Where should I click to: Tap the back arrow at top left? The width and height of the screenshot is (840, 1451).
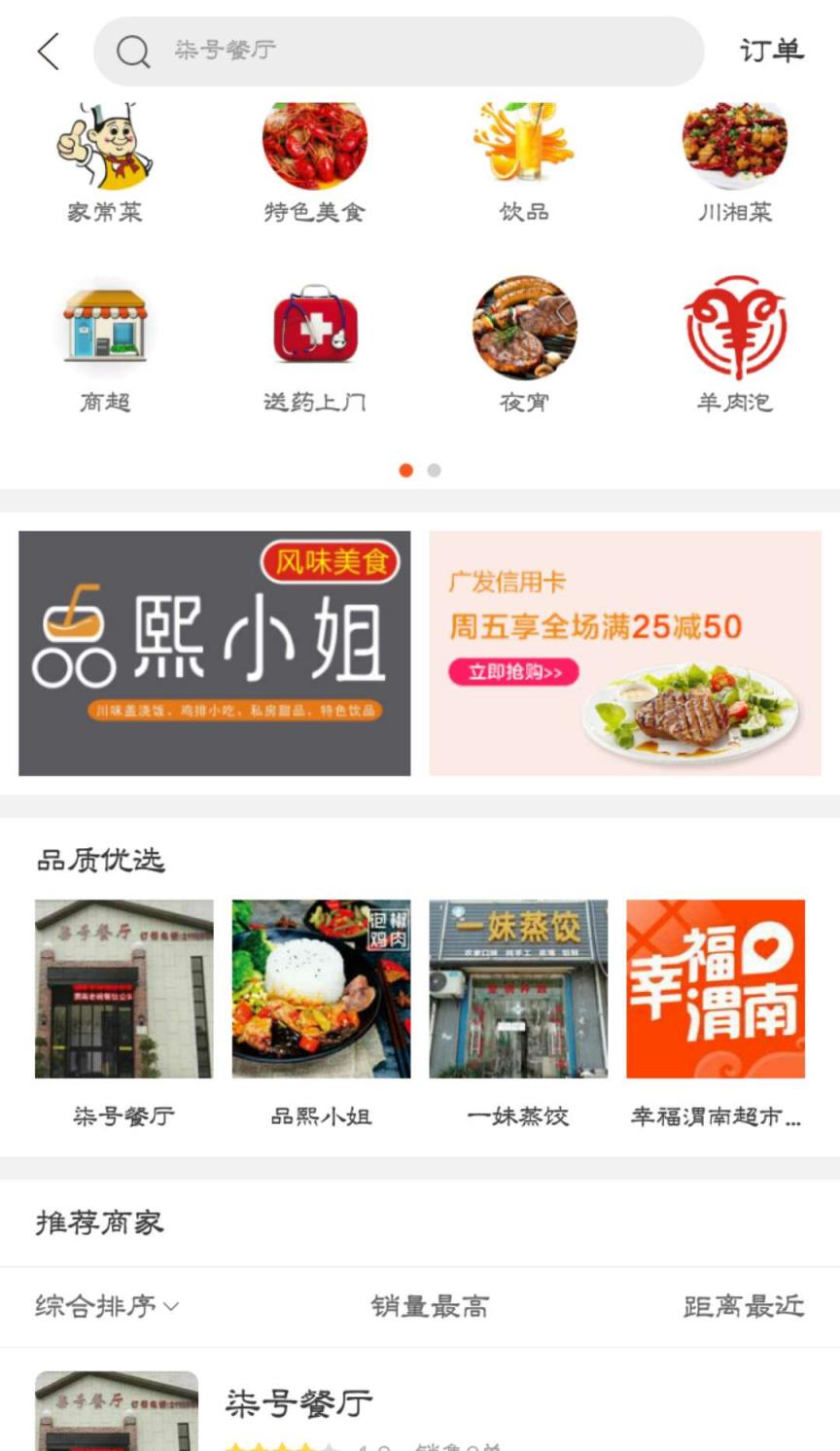[x=48, y=51]
